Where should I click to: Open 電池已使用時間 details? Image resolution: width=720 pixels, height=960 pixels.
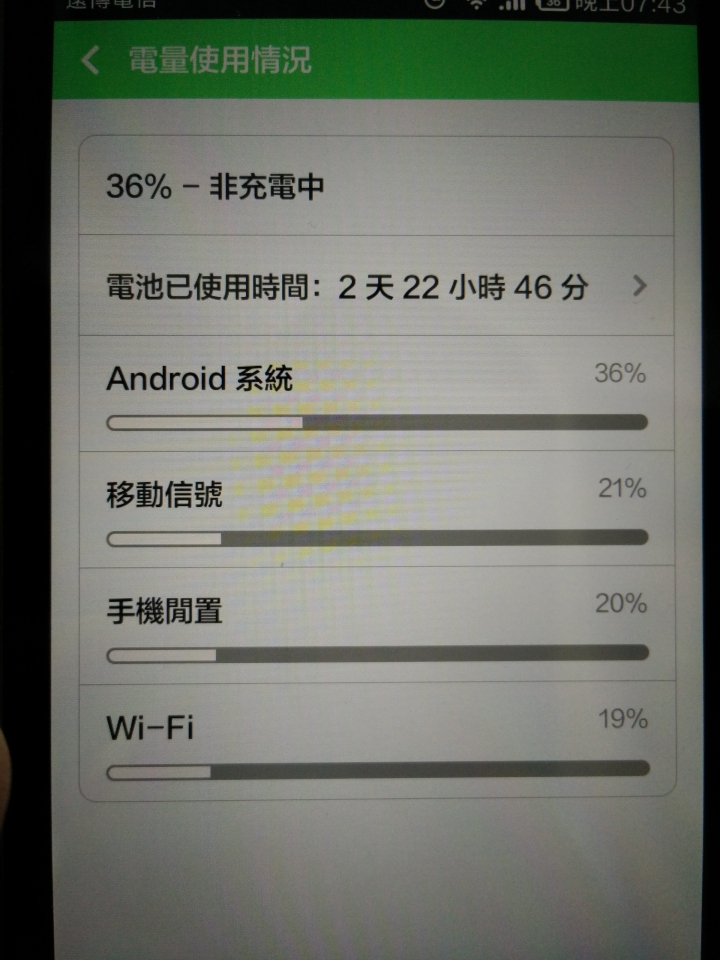click(x=376, y=288)
